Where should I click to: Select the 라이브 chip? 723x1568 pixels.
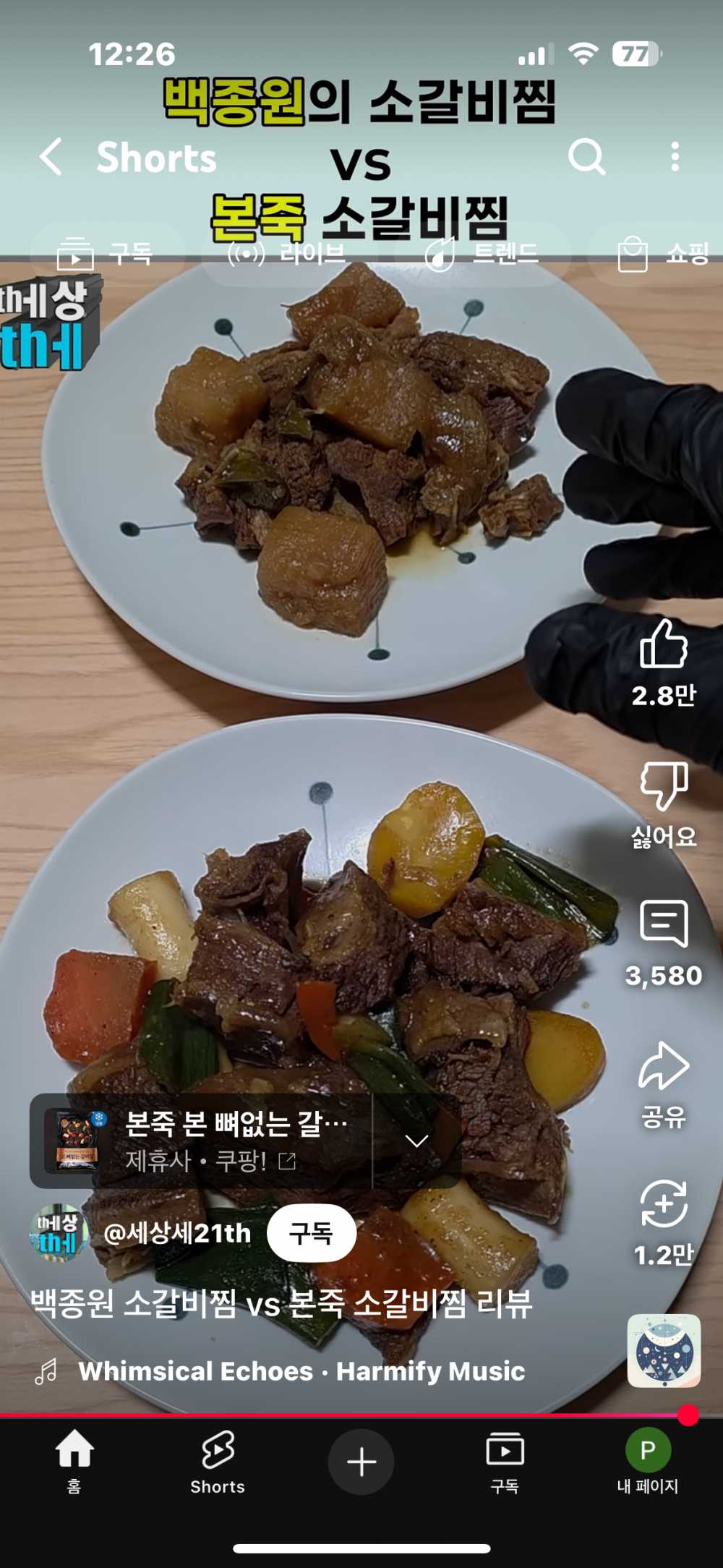click(x=287, y=255)
